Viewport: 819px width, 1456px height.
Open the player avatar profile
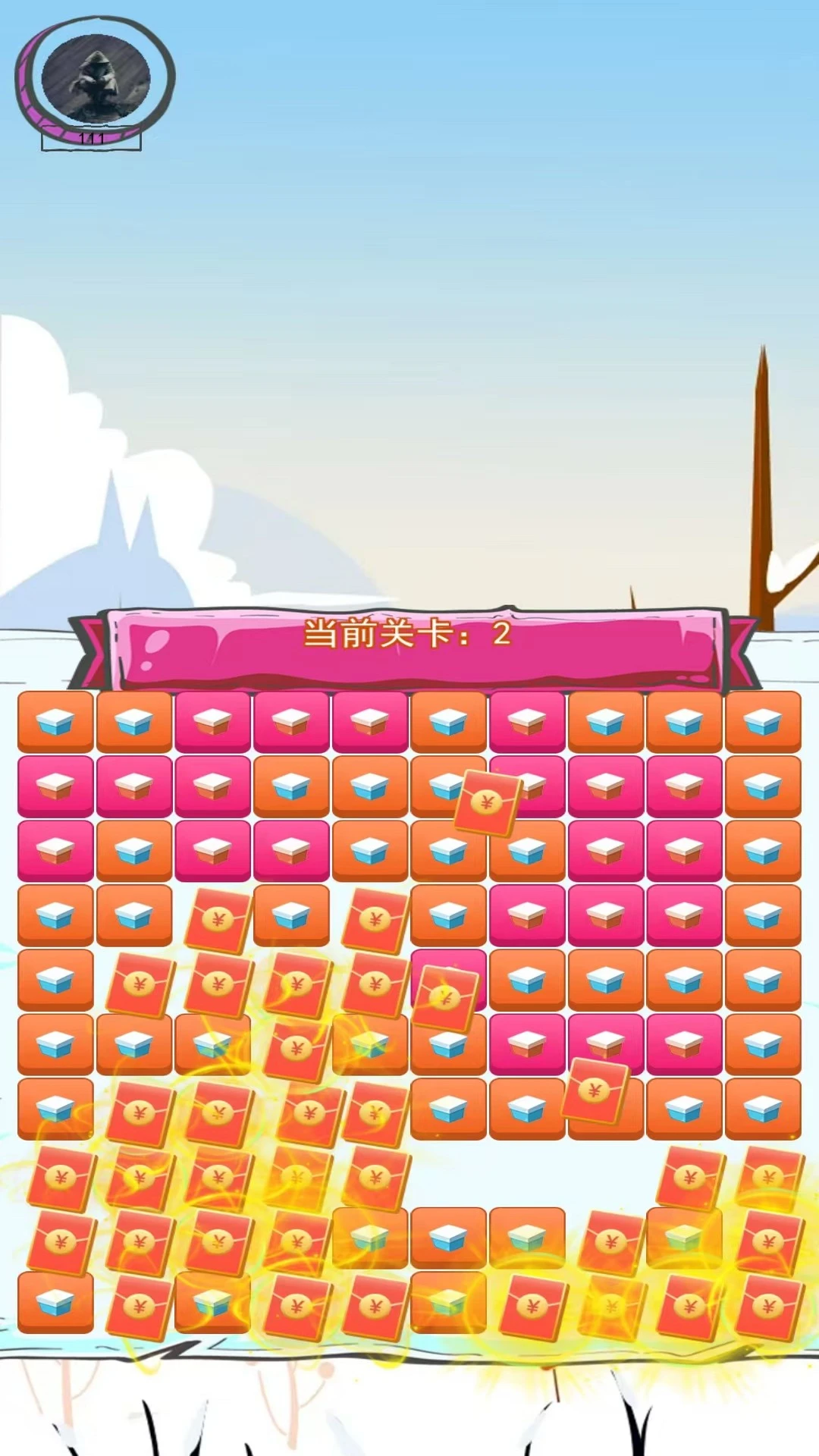(x=96, y=78)
